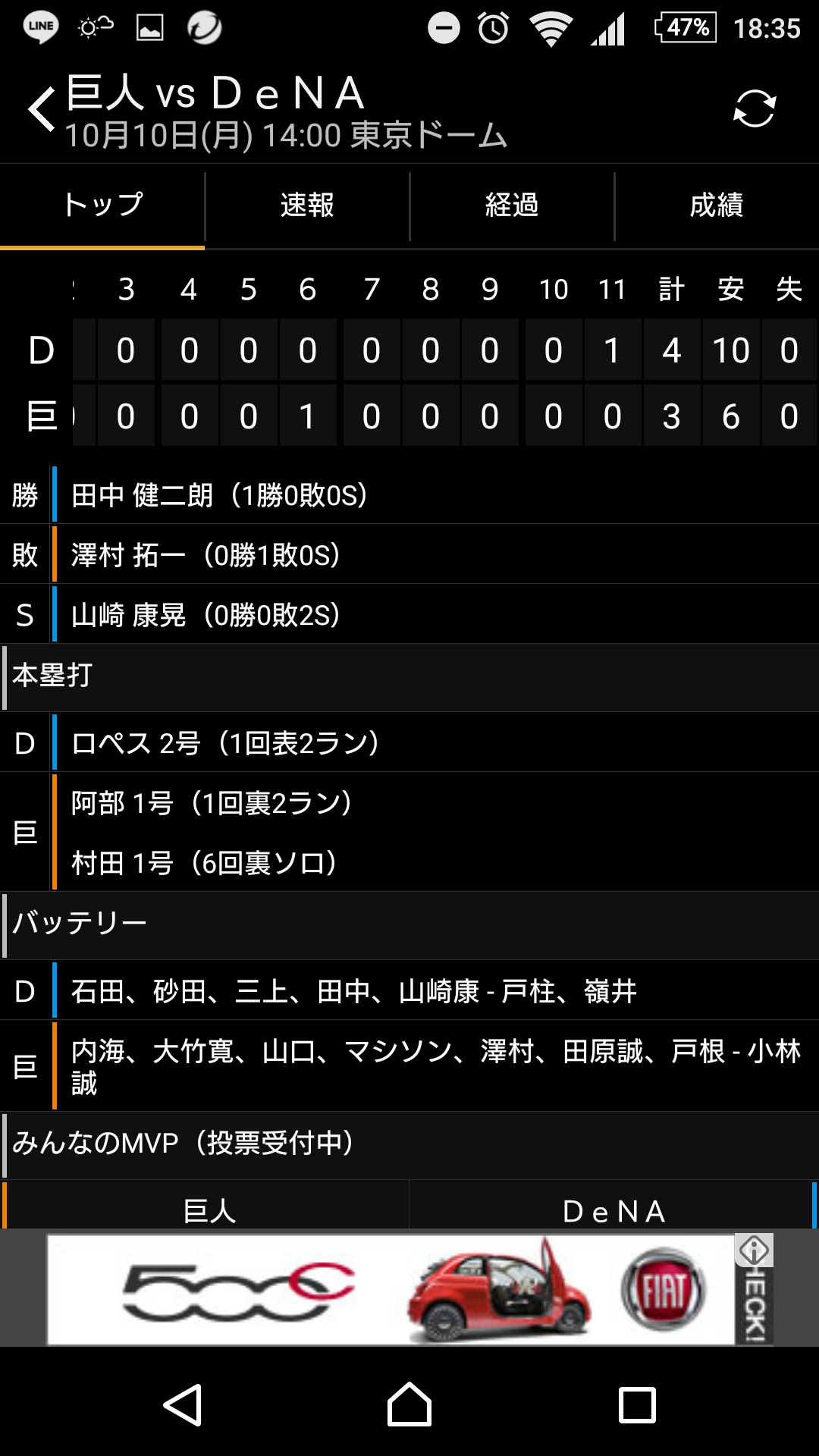The image size is (819, 1456).
Task: Vote for 巨人 in MVP poll
Action: (207, 1207)
